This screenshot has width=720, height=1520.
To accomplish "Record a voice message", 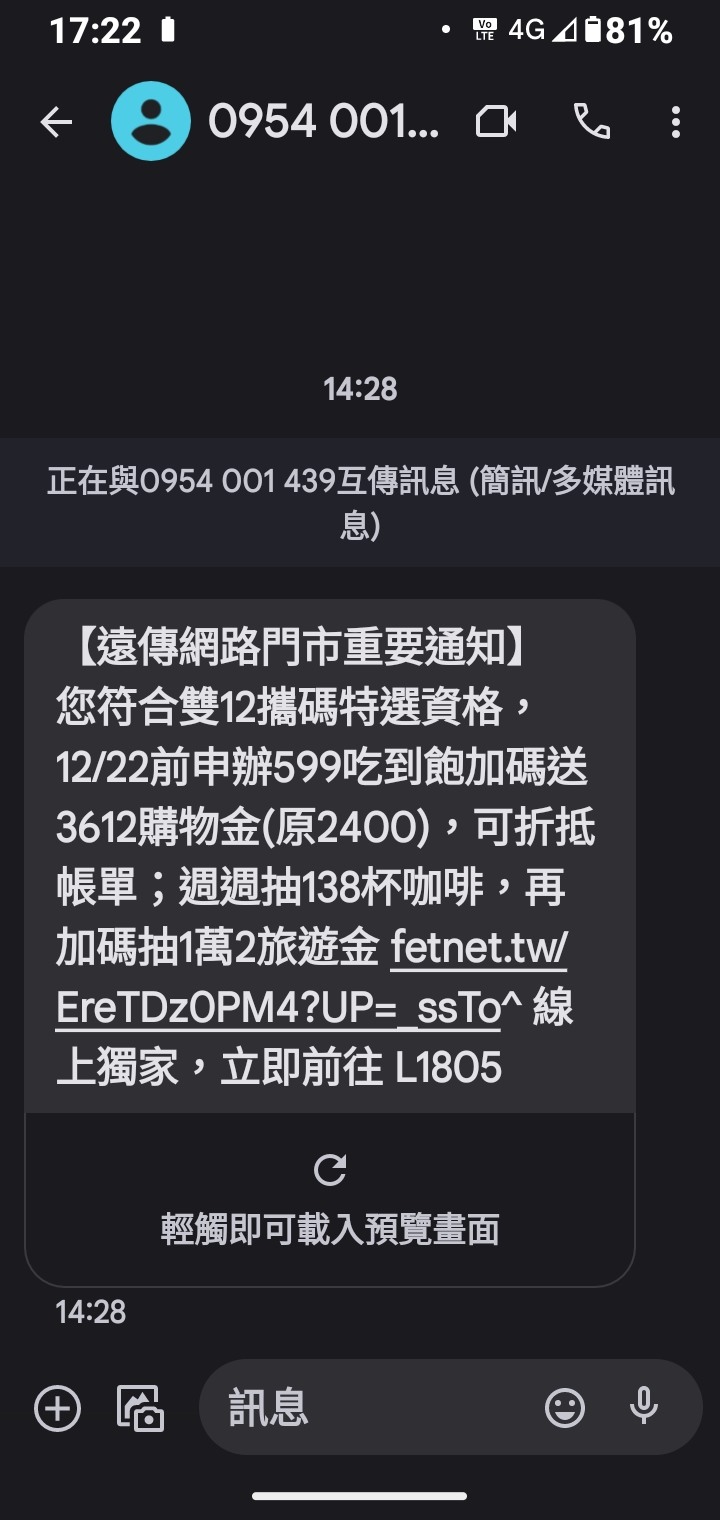I will click(644, 1406).
